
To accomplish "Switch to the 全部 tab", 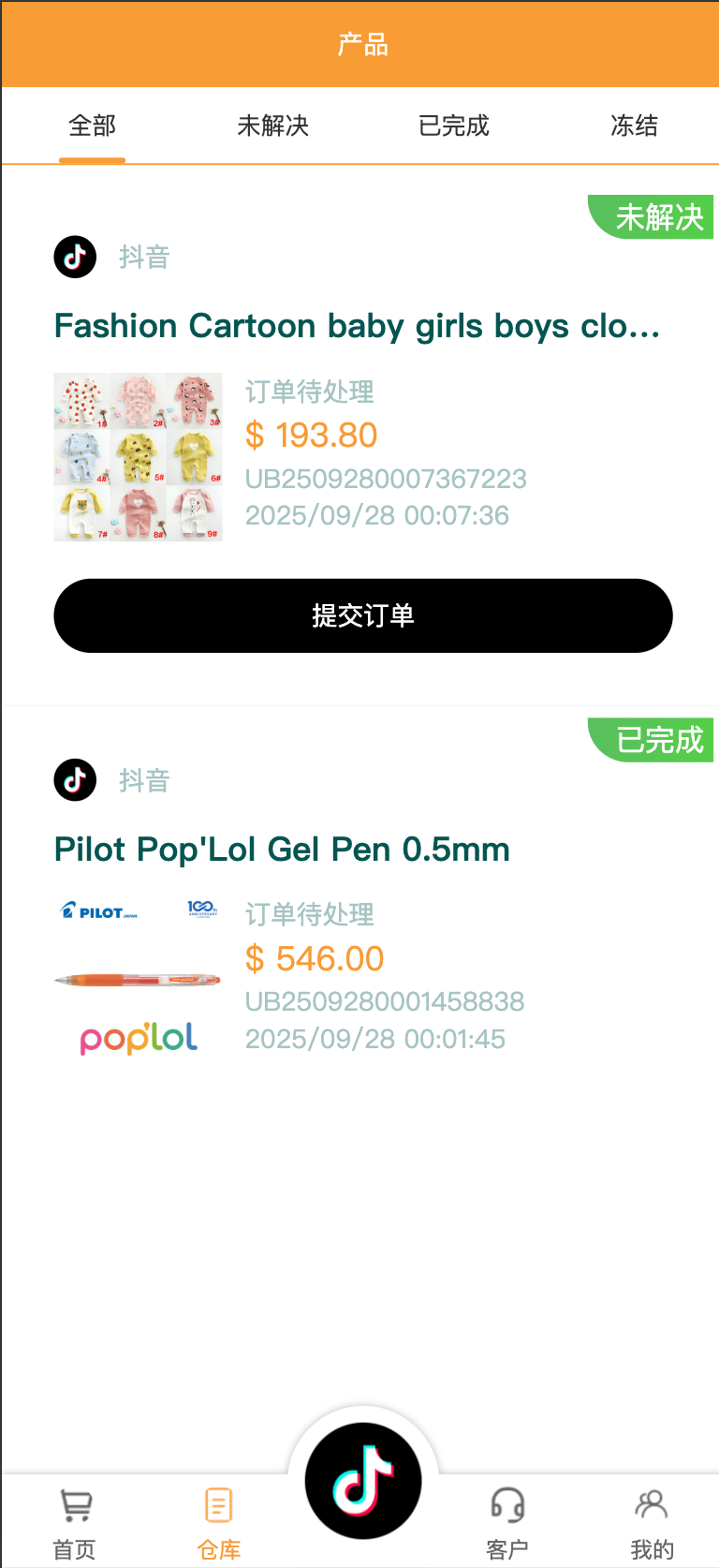I will 92,126.
